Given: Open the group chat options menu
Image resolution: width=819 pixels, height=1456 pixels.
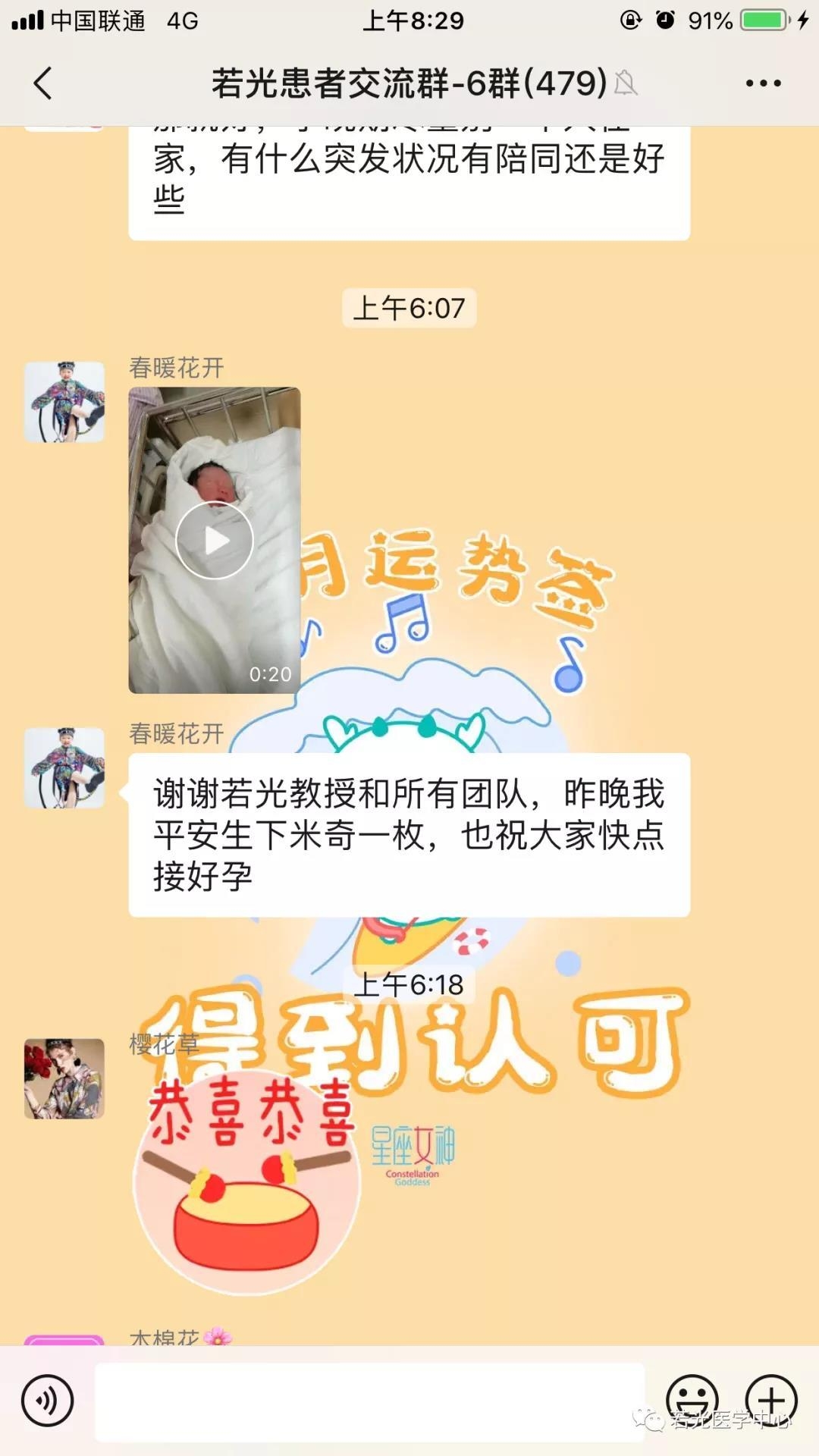Looking at the screenshot, I should coord(762,83).
